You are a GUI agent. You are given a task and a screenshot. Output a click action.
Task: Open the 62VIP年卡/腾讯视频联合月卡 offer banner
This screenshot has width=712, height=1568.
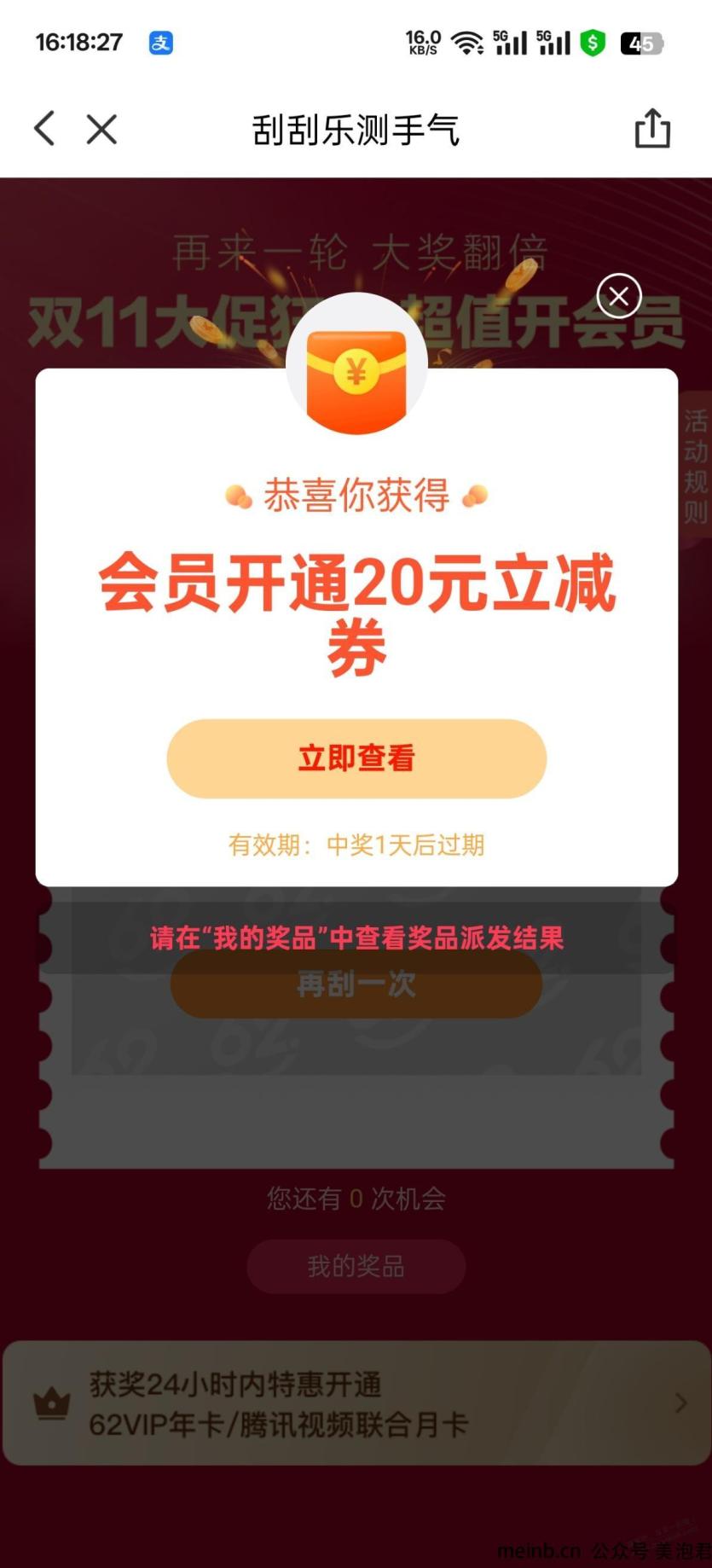(356, 1403)
